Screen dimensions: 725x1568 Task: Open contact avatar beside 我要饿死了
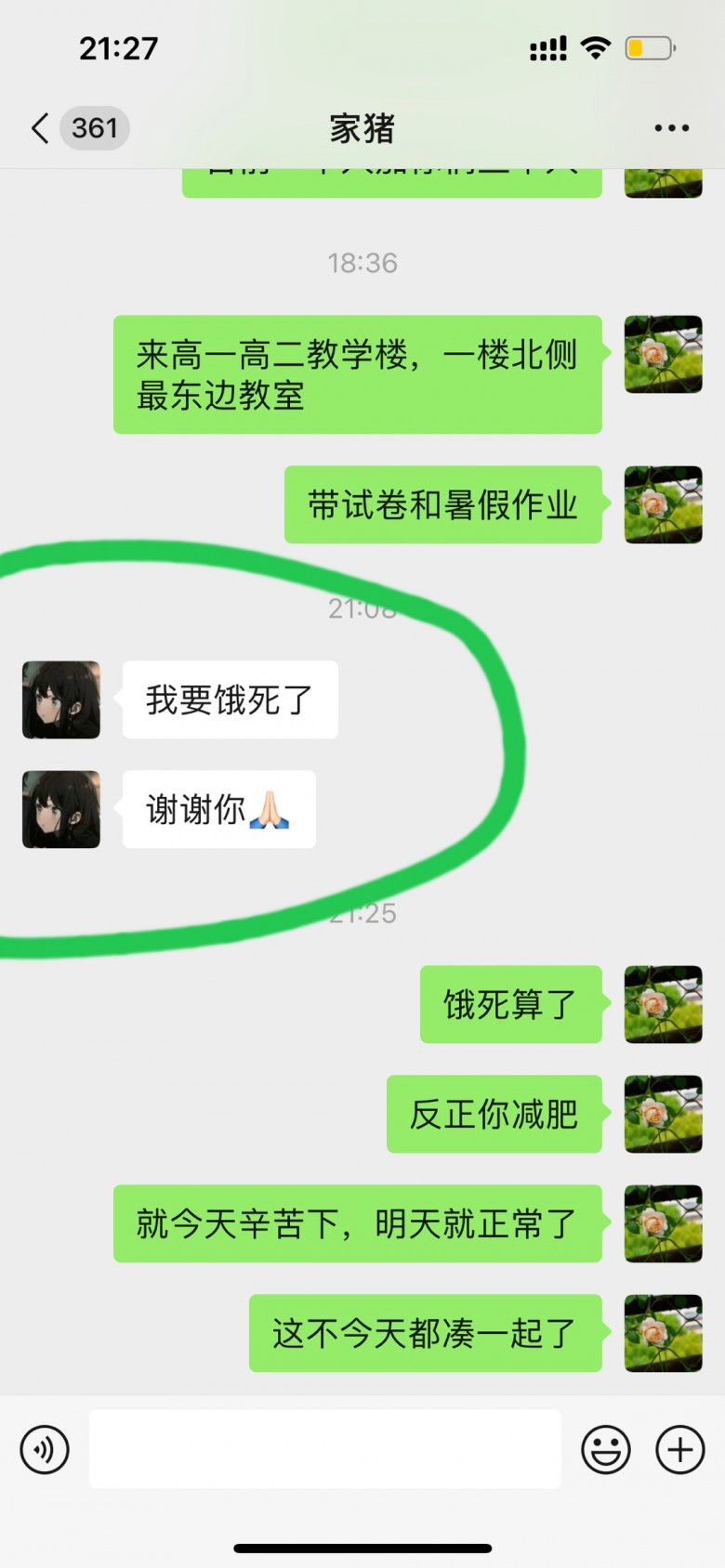(x=61, y=699)
